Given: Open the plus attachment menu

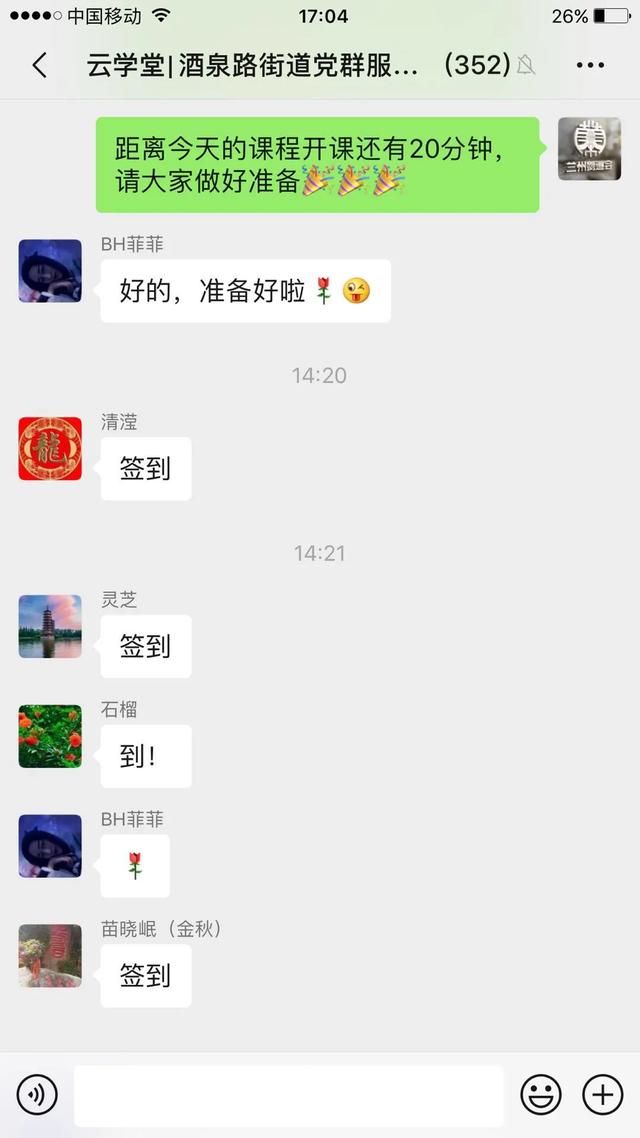Looking at the screenshot, I should click(602, 1095).
